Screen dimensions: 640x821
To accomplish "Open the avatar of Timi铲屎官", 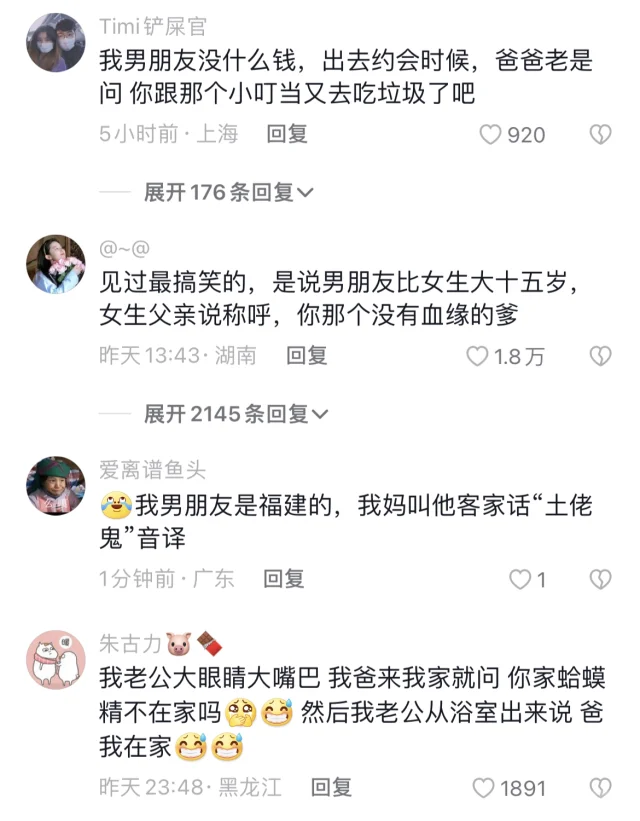I will click(x=55, y=43).
